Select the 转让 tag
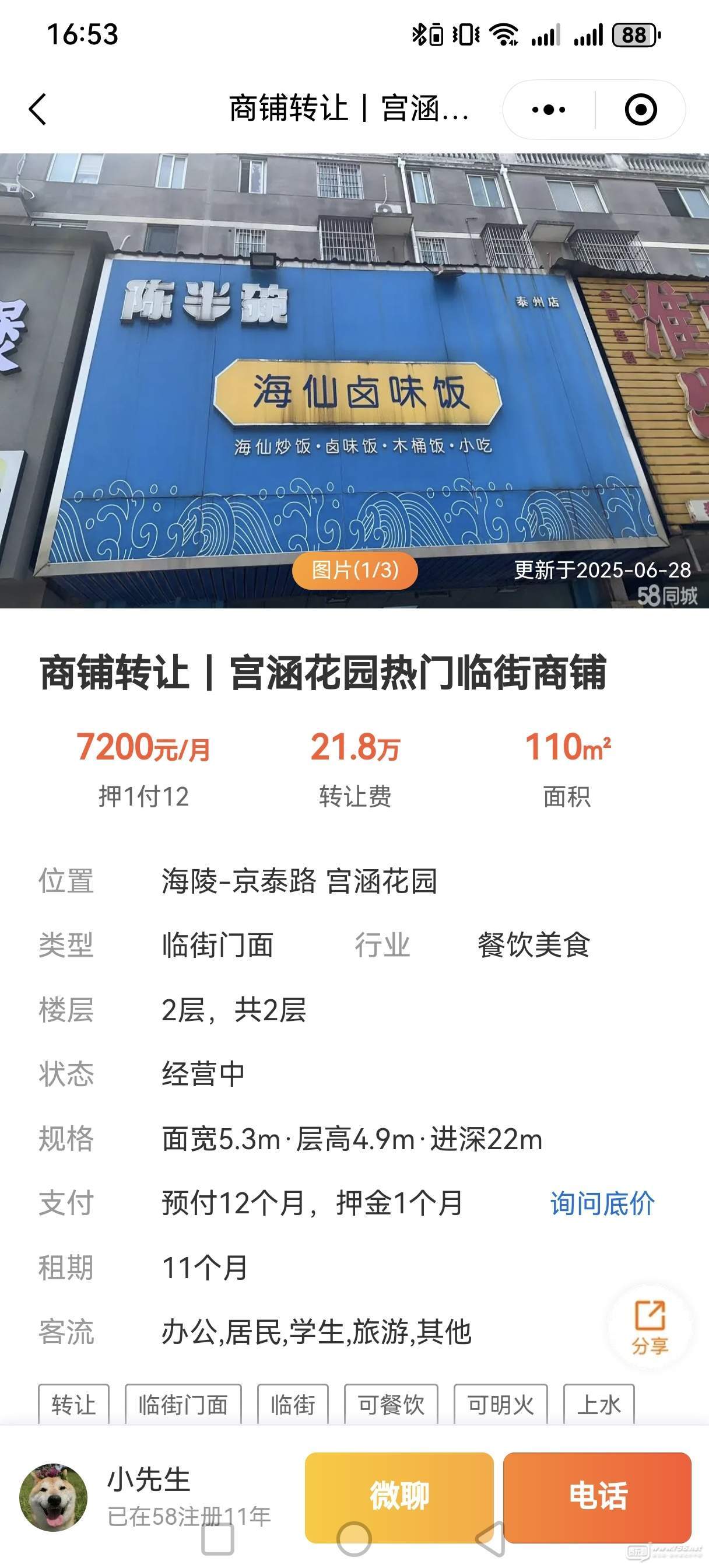Image resolution: width=709 pixels, height=1568 pixels. click(73, 1405)
